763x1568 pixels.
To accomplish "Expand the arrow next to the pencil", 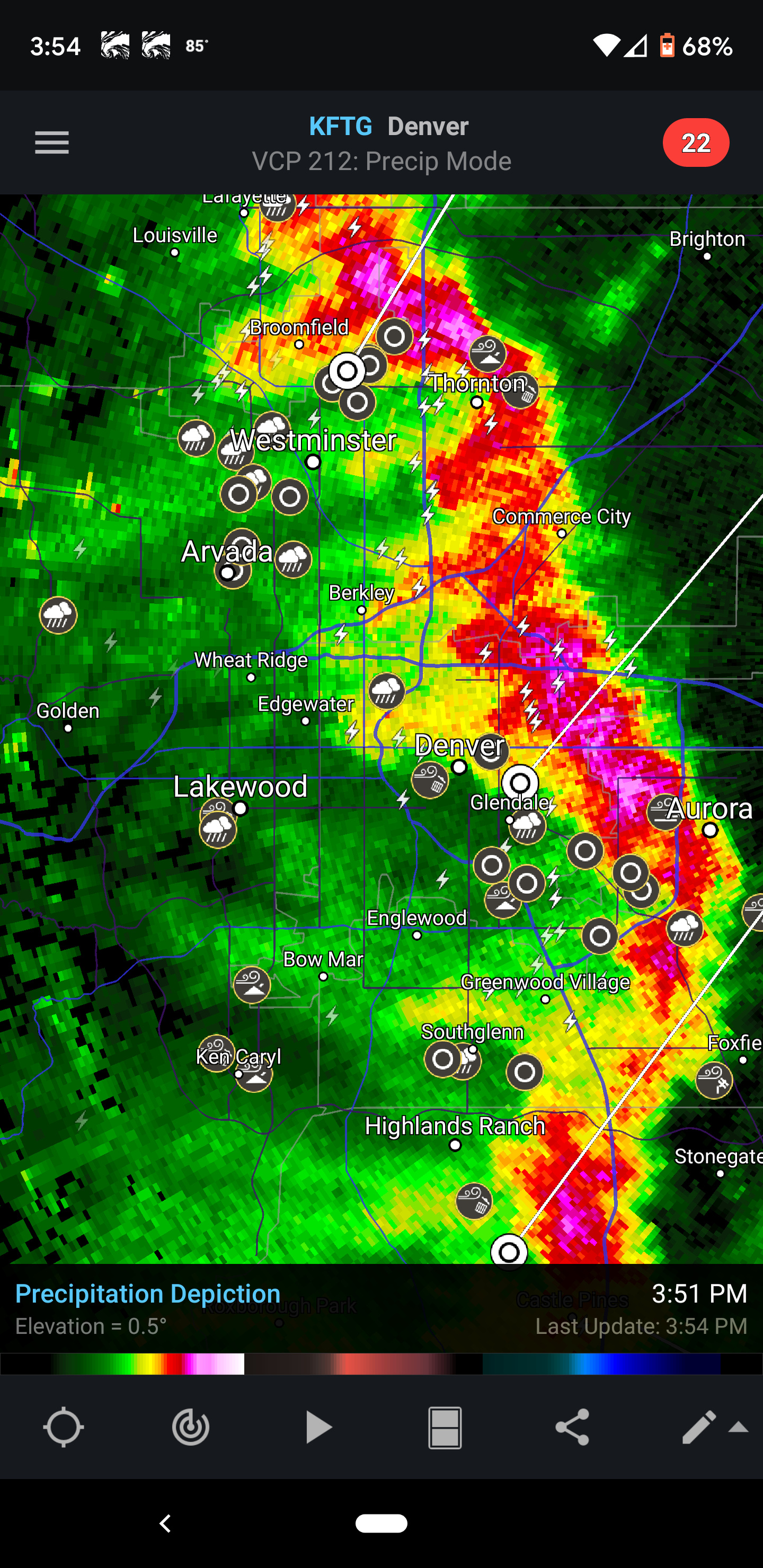I will click(738, 1428).
